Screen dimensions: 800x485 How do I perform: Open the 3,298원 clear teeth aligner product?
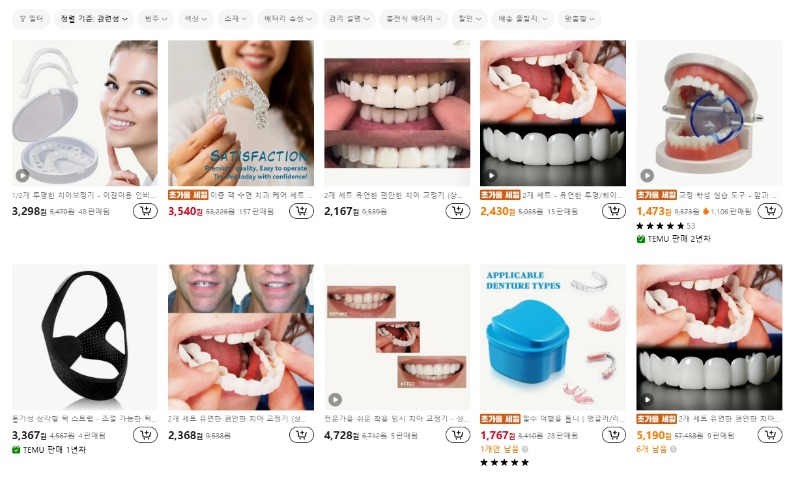tap(84, 113)
